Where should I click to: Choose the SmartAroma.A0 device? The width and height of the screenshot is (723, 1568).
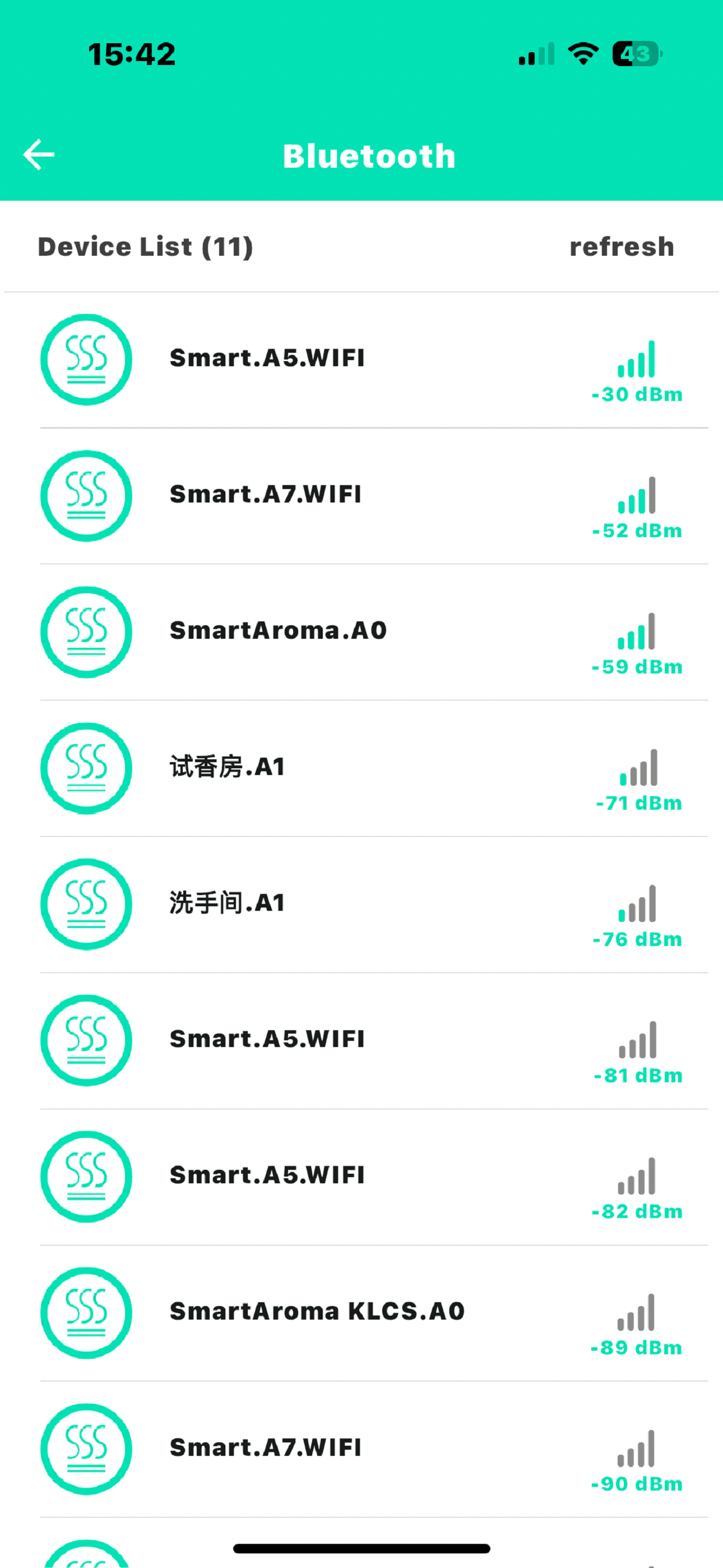pos(361,633)
